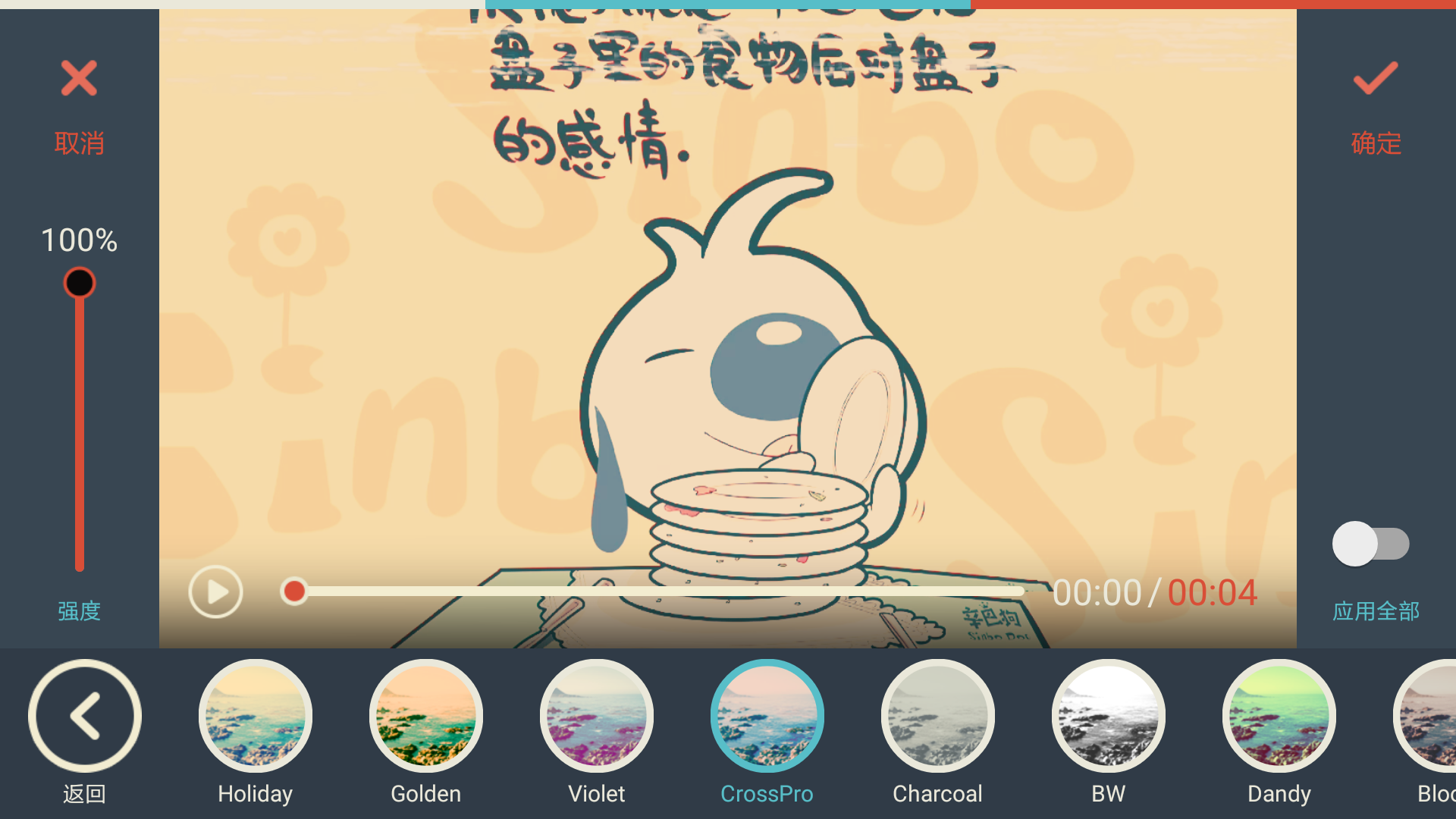
Task: Tap the 强度 intensity slider
Action: 80,425
